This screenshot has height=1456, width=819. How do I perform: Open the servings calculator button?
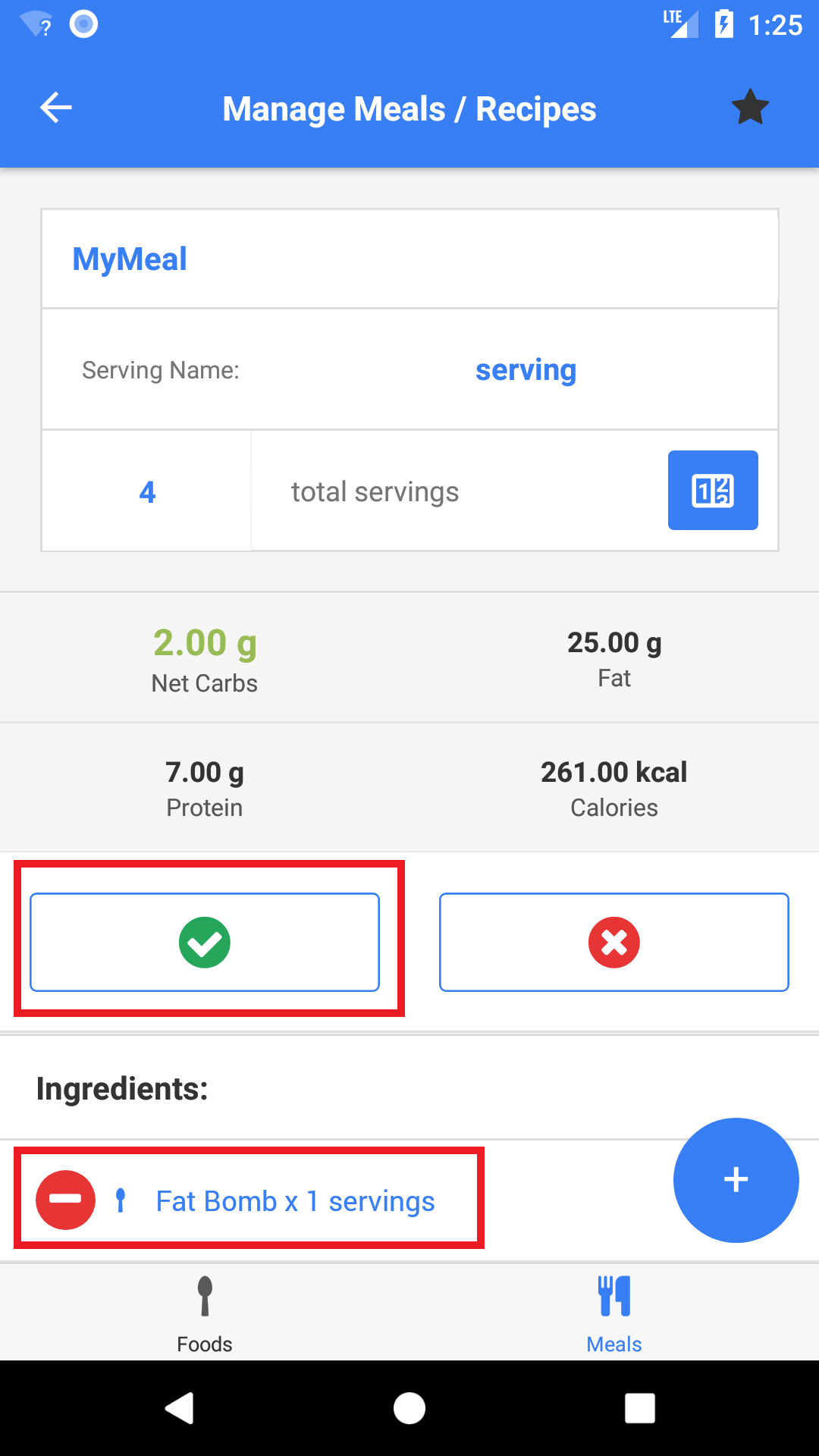tap(713, 490)
